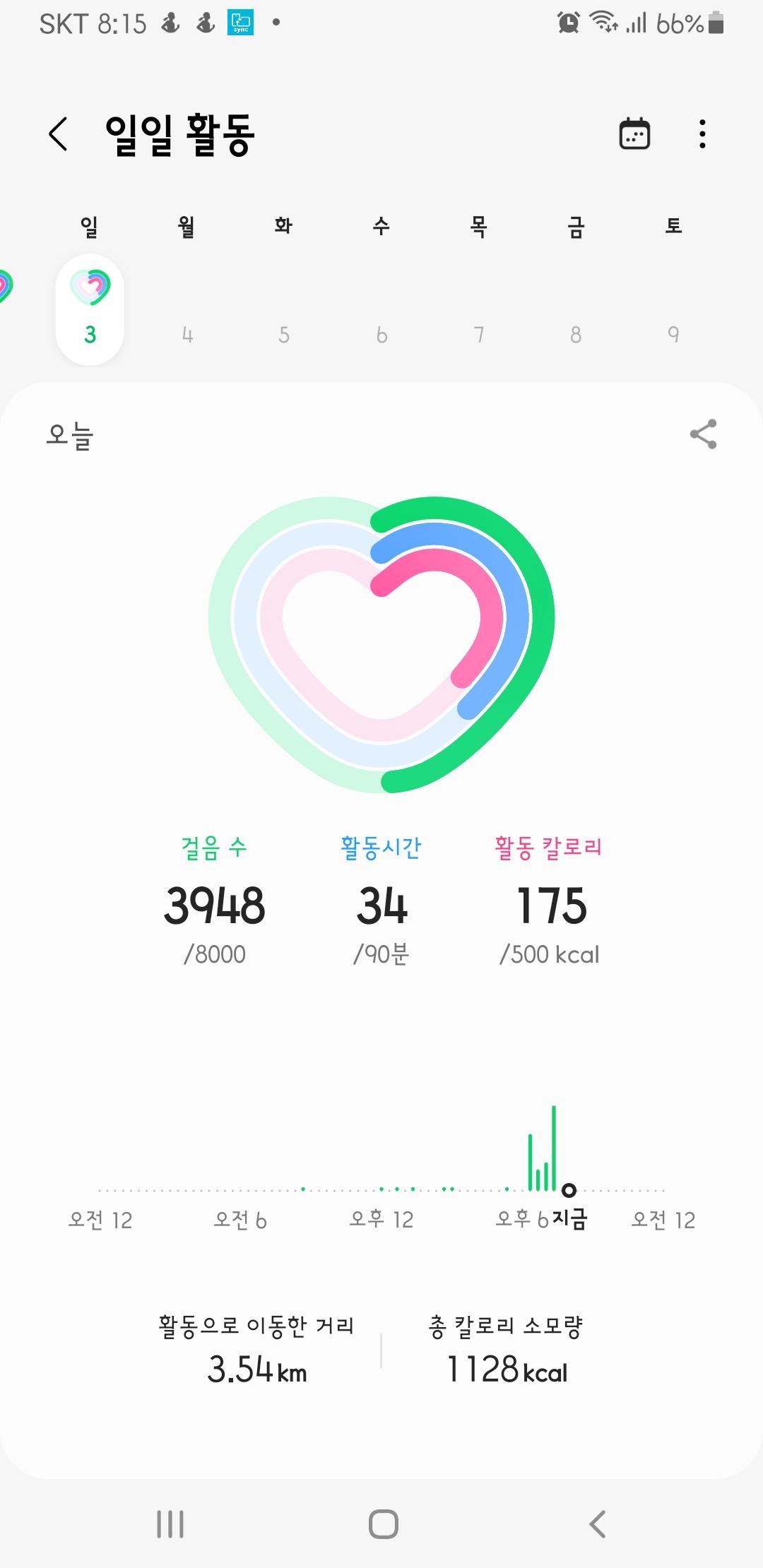
Task: Select Sunday the 3rd in the week strip
Action: [x=90, y=310]
